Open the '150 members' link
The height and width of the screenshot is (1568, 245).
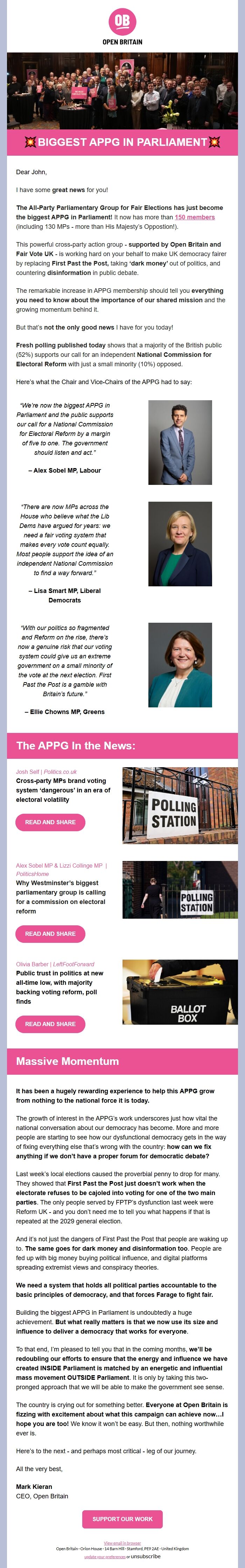pos(194,217)
